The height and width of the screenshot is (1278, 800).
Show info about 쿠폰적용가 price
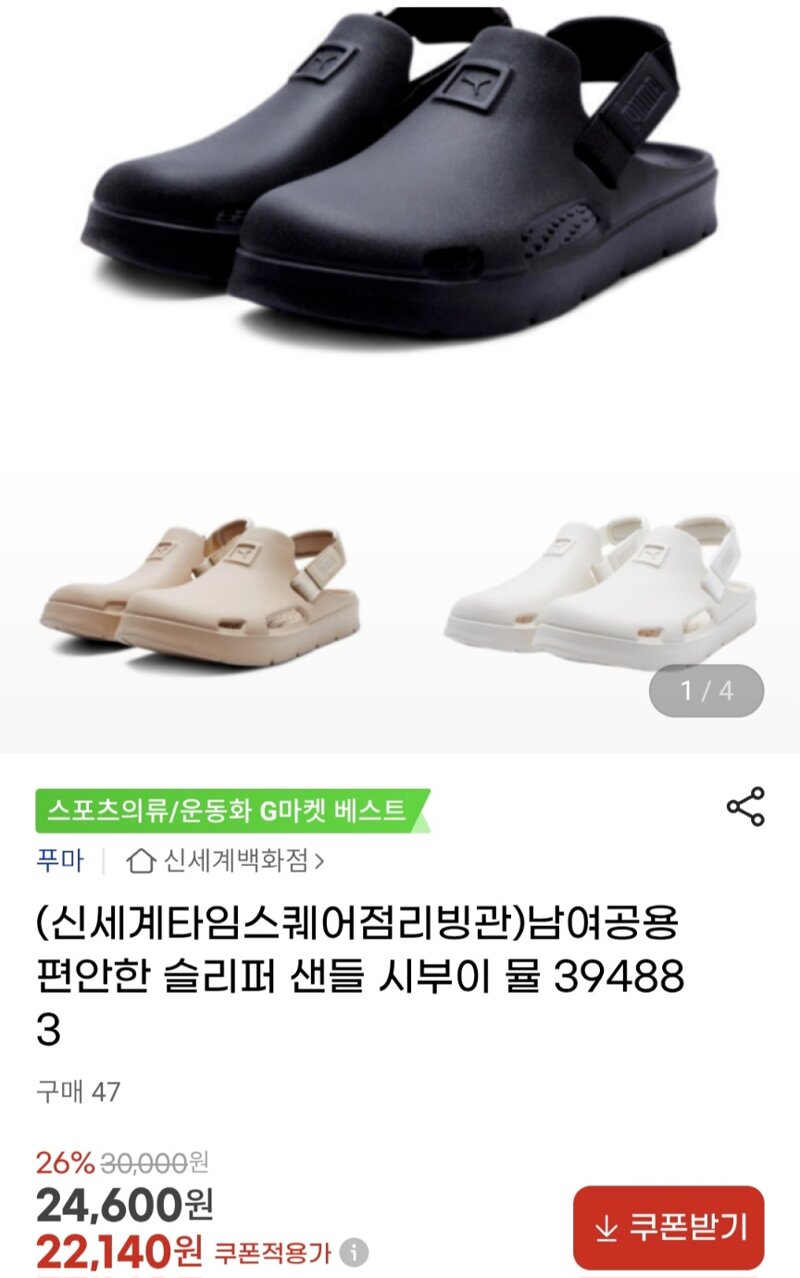[354, 1251]
